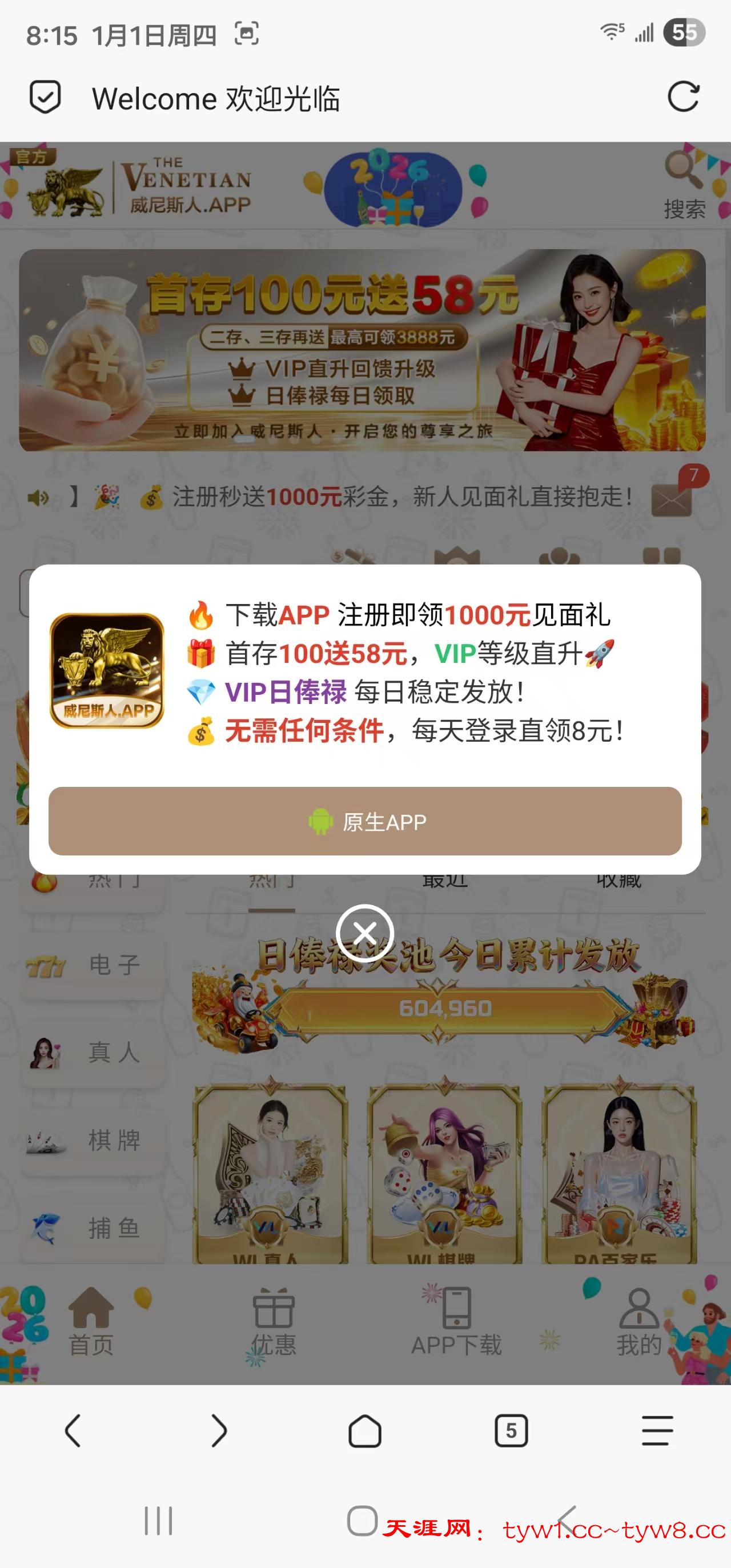Select the 棋牌 card games category icon

[46, 1143]
